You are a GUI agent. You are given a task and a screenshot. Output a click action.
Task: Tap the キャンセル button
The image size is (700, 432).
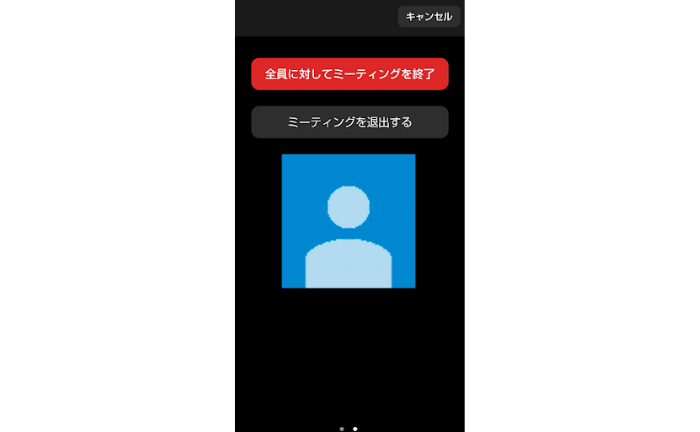(429, 16)
